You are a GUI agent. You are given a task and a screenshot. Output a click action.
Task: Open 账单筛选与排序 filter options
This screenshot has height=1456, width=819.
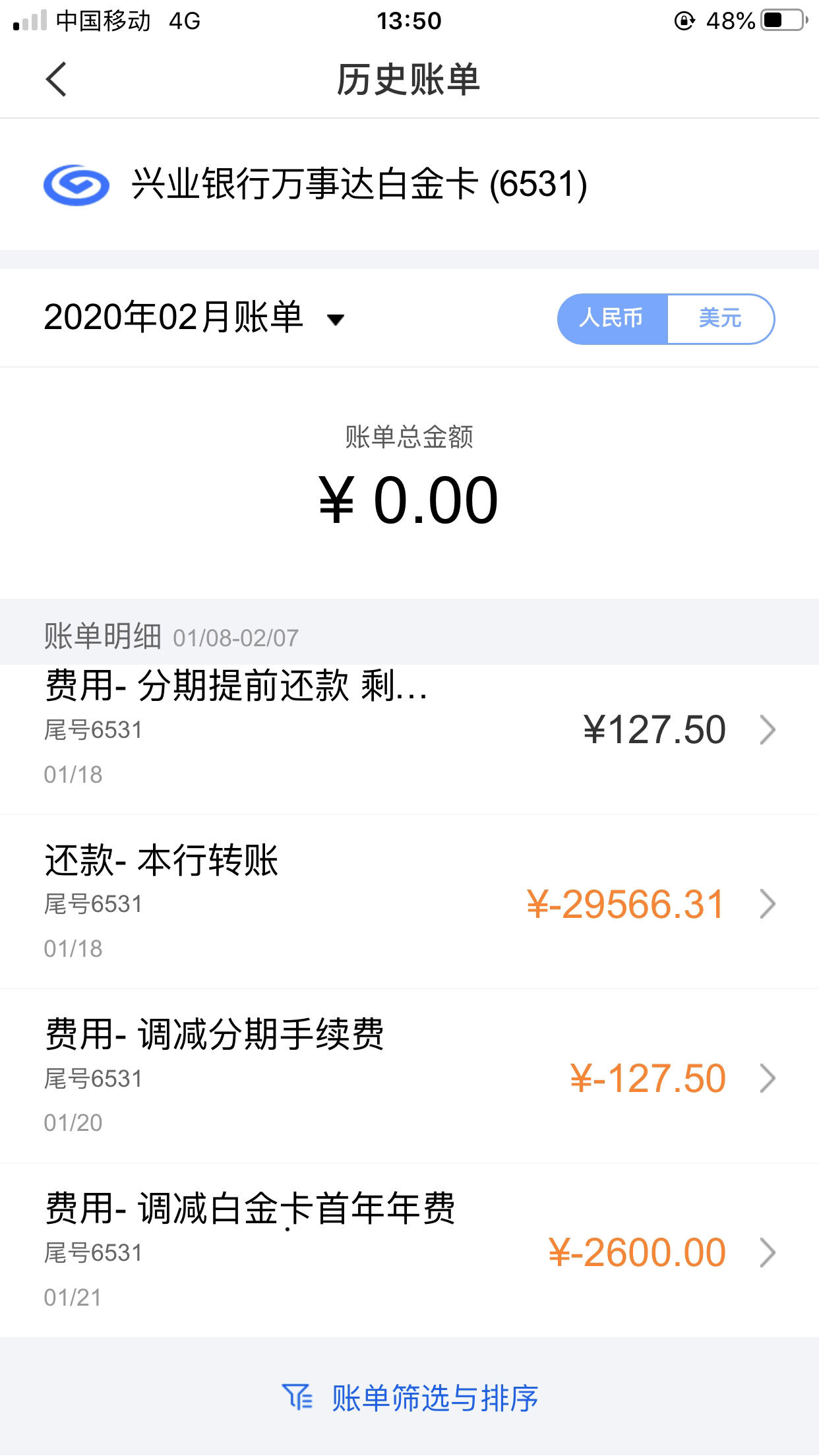click(x=409, y=1397)
